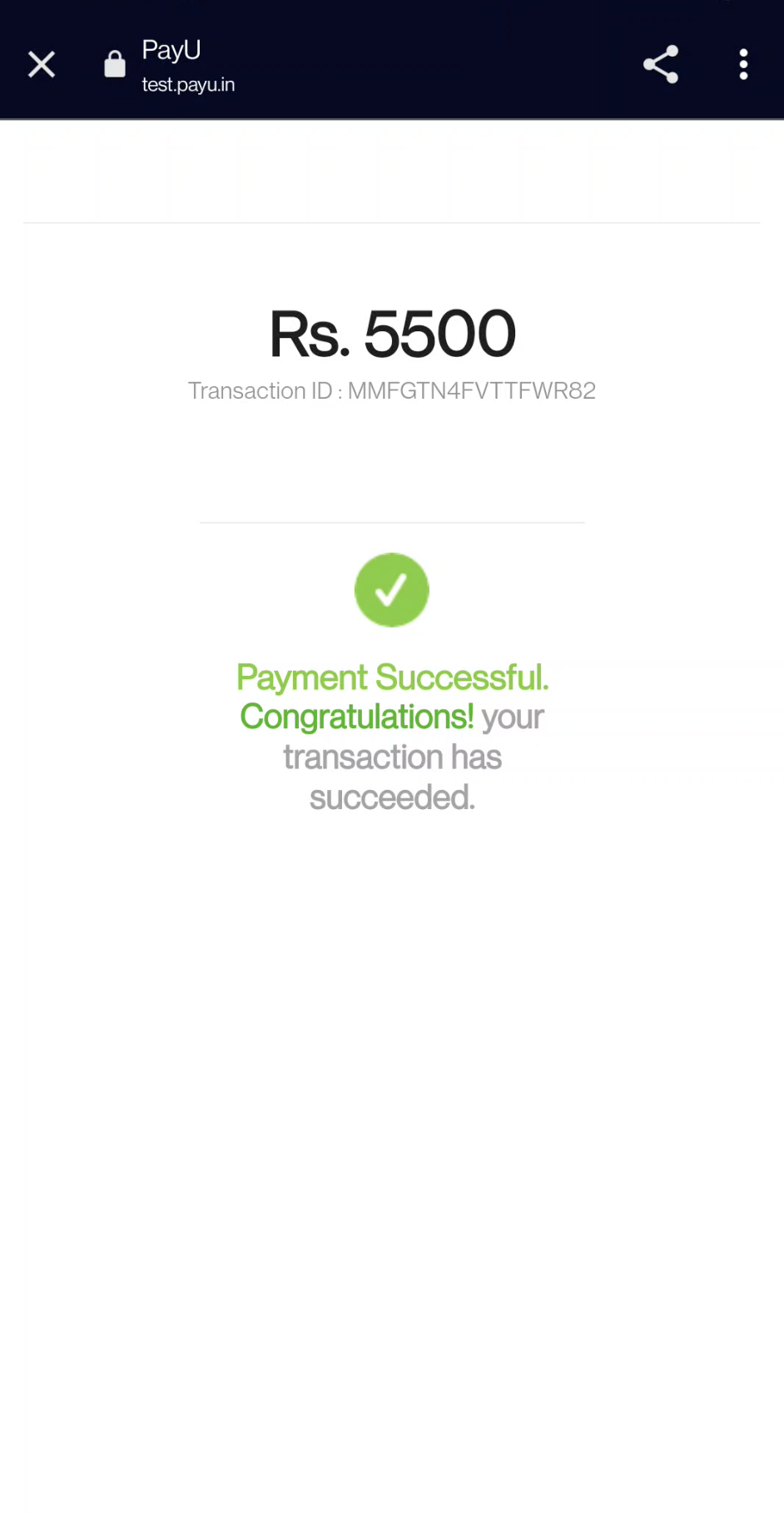This screenshot has height=1515, width=784.
Task: Tap the Congratulations text below the checkmark
Action: tap(356, 716)
